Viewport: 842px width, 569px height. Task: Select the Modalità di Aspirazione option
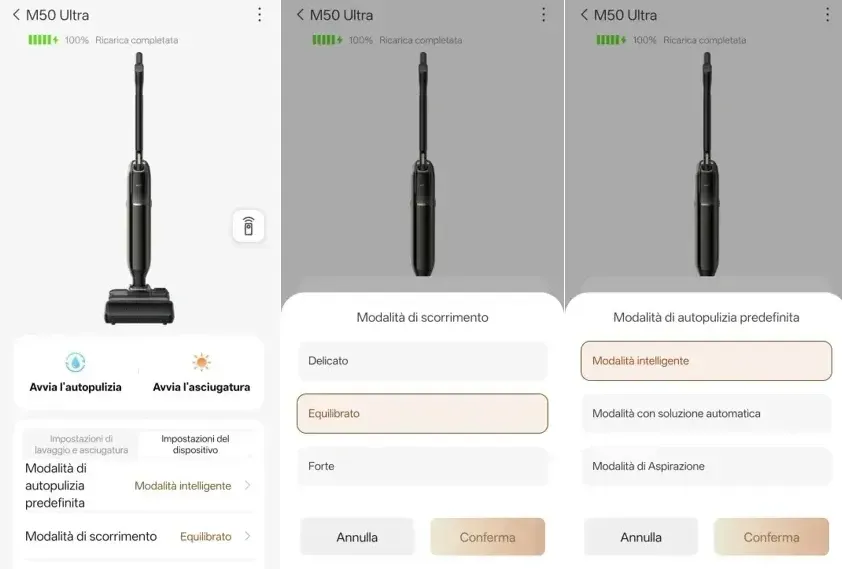click(x=706, y=466)
